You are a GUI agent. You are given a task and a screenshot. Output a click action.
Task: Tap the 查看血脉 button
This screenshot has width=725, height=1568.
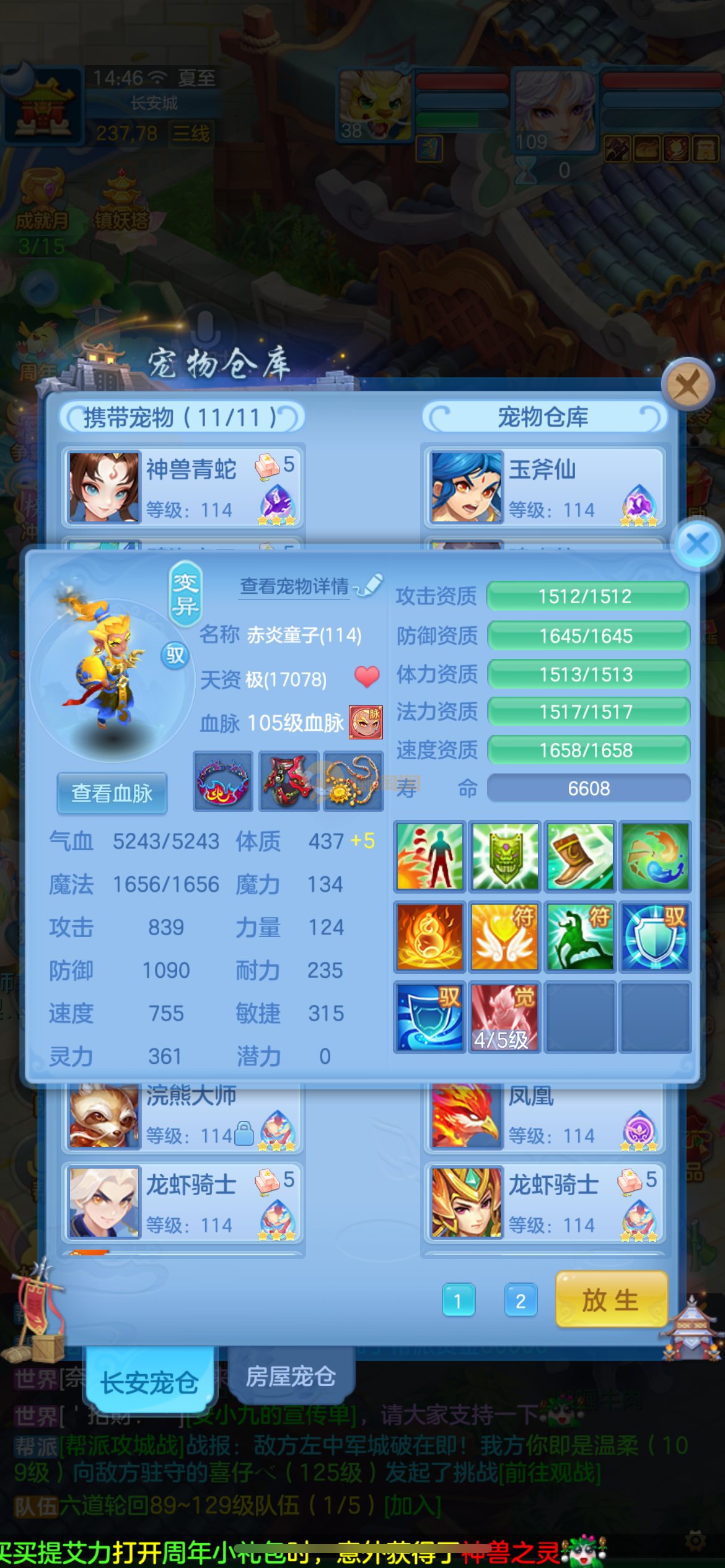[112, 793]
